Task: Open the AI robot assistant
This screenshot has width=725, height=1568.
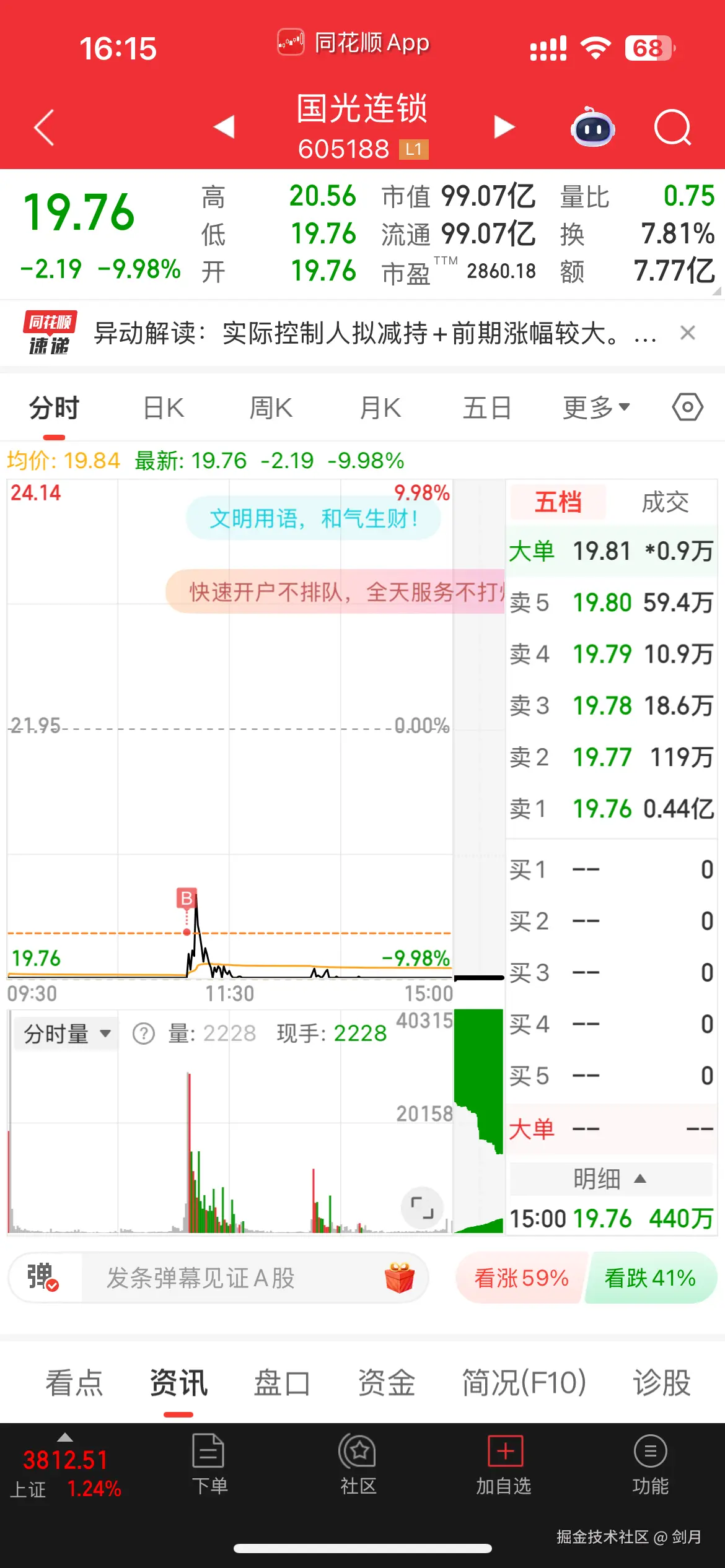Action: pos(592,128)
